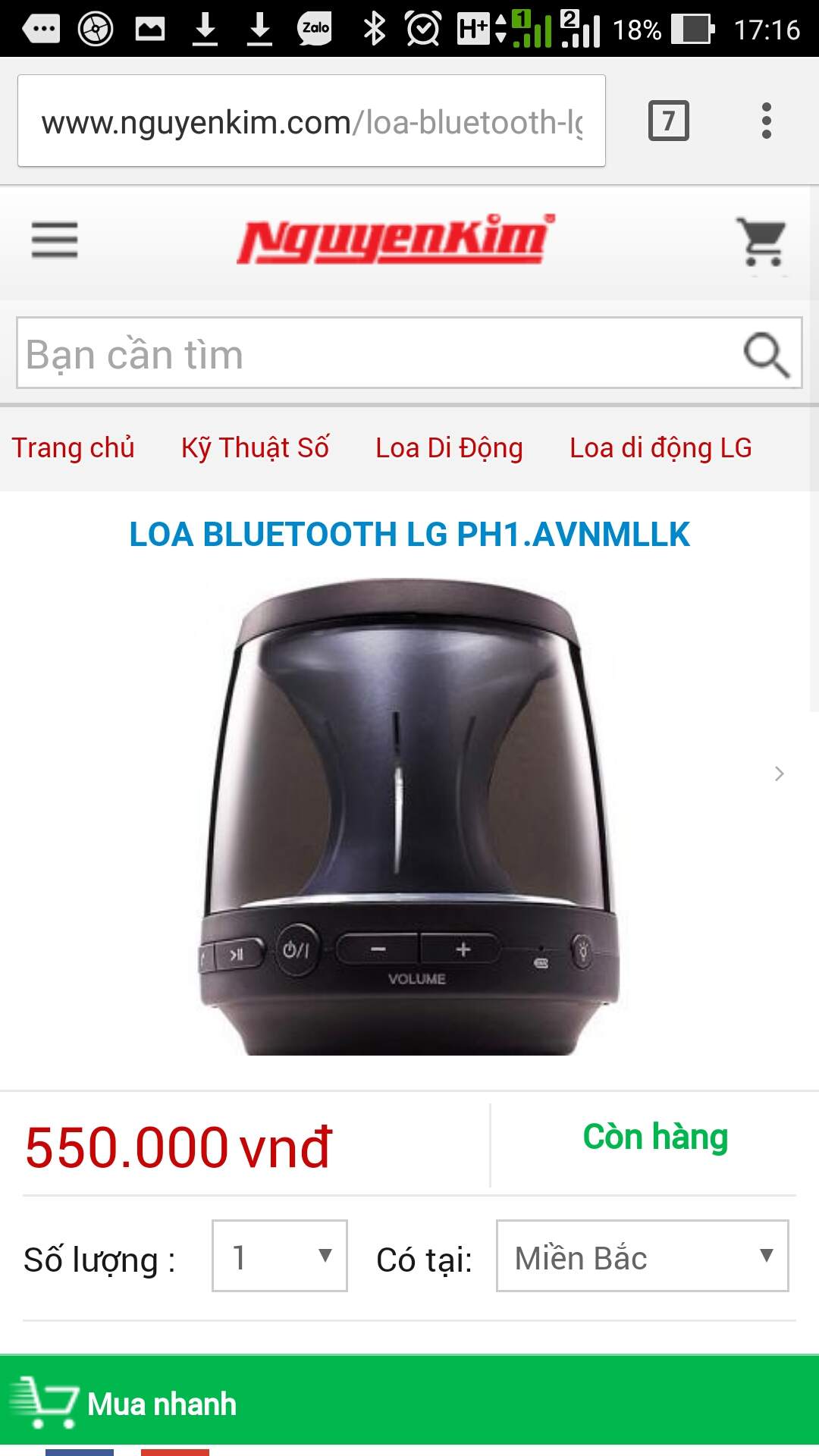819x1456 pixels.
Task: Open the shopping cart
Action: 761,242
